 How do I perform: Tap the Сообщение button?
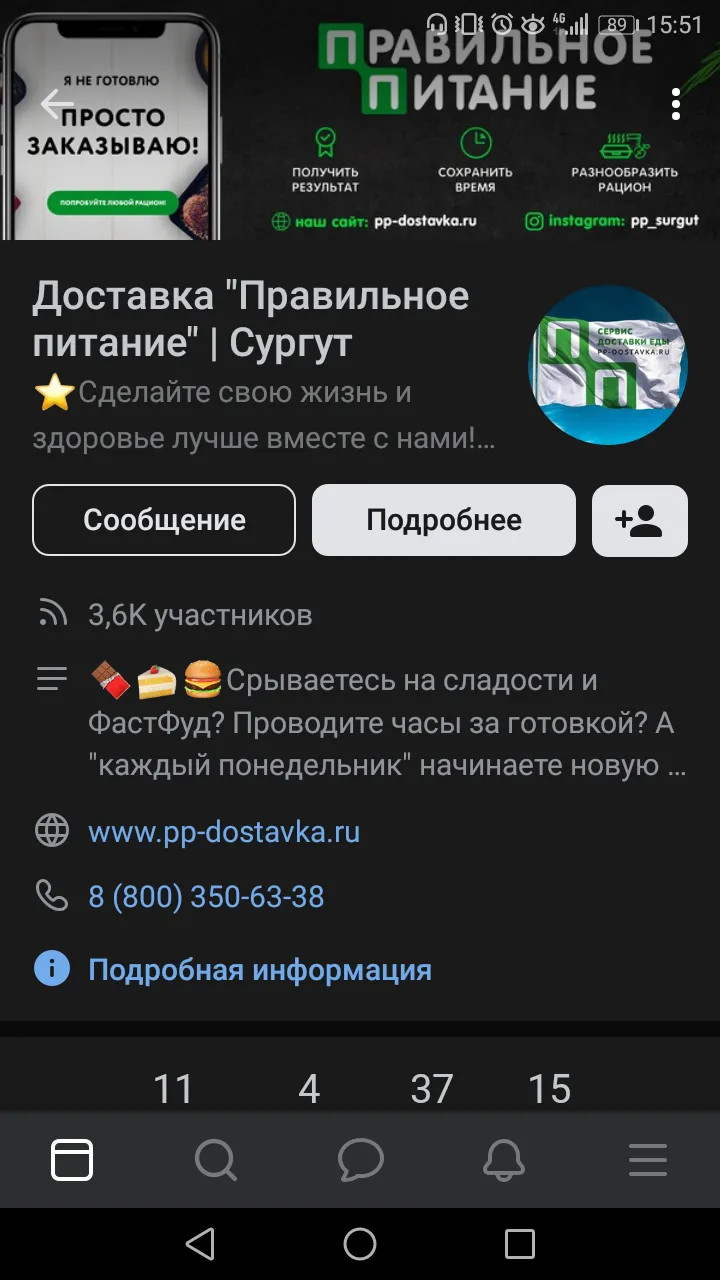[164, 520]
